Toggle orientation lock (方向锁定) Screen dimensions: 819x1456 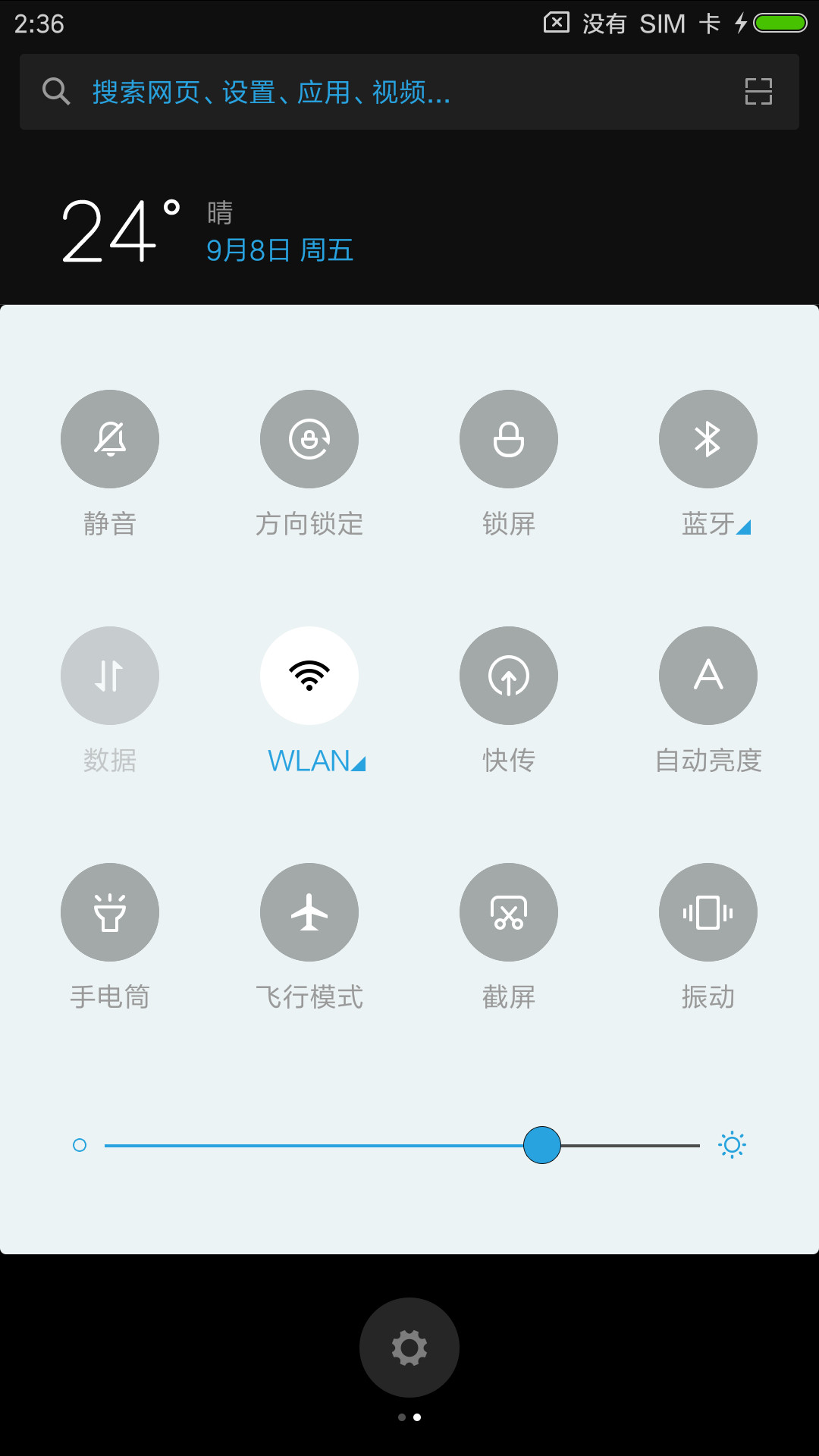click(x=309, y=439)
